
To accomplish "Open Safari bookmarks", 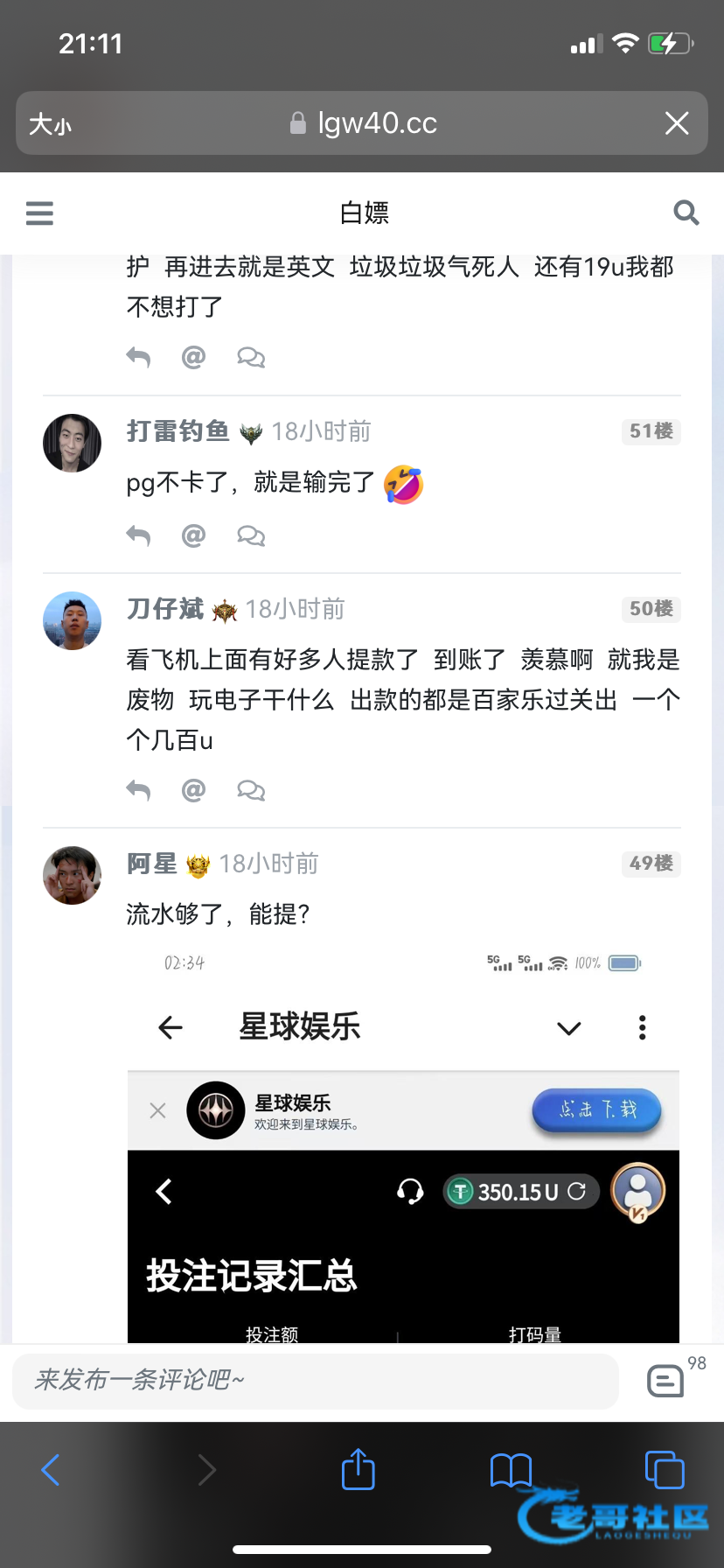I will click(x=512, y=1470).
